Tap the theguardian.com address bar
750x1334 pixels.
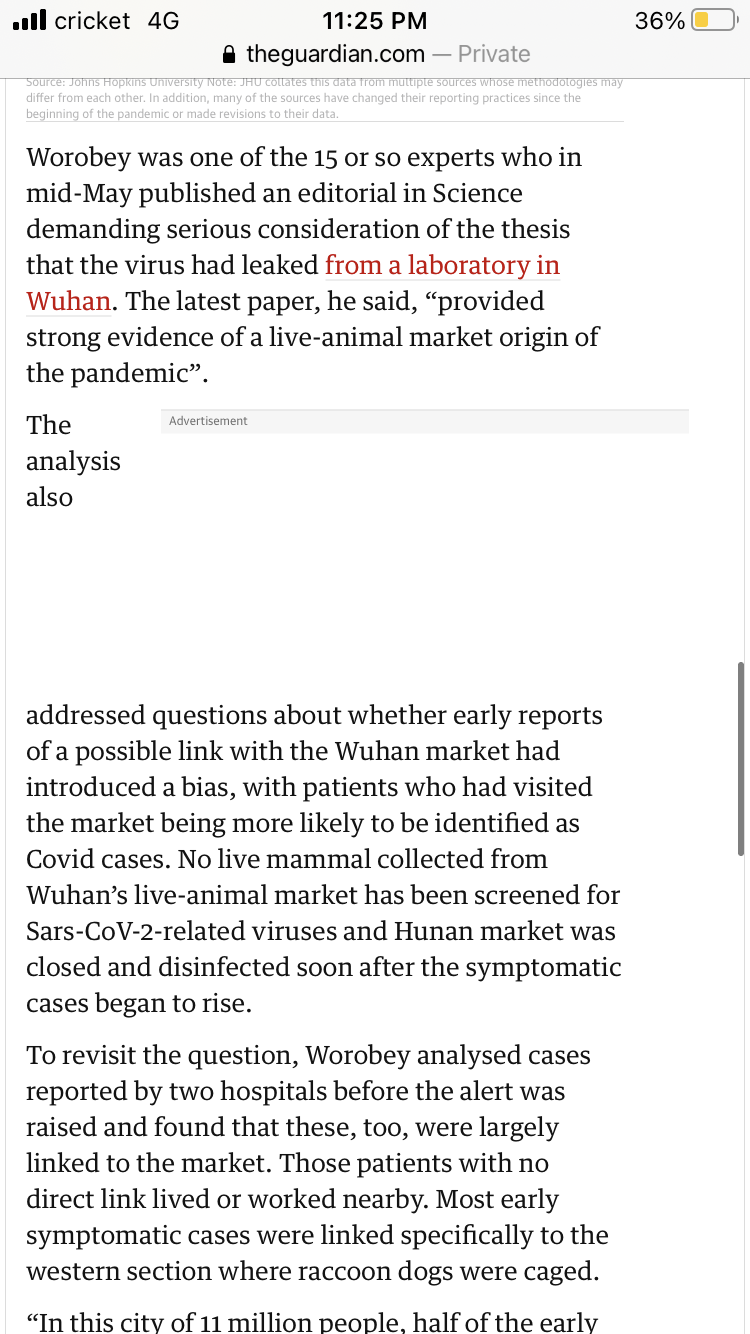coord(376,54)
